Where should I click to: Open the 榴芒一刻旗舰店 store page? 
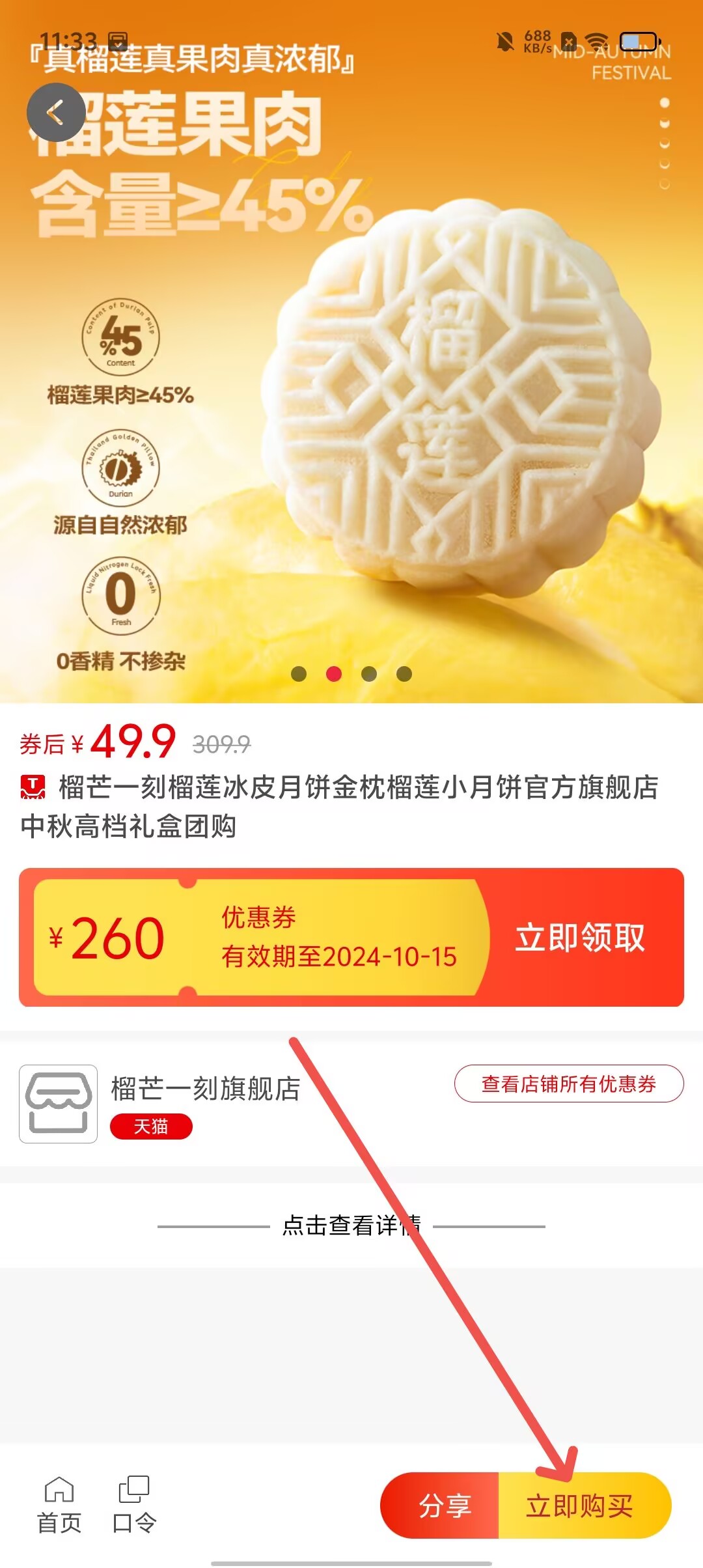205,1089
